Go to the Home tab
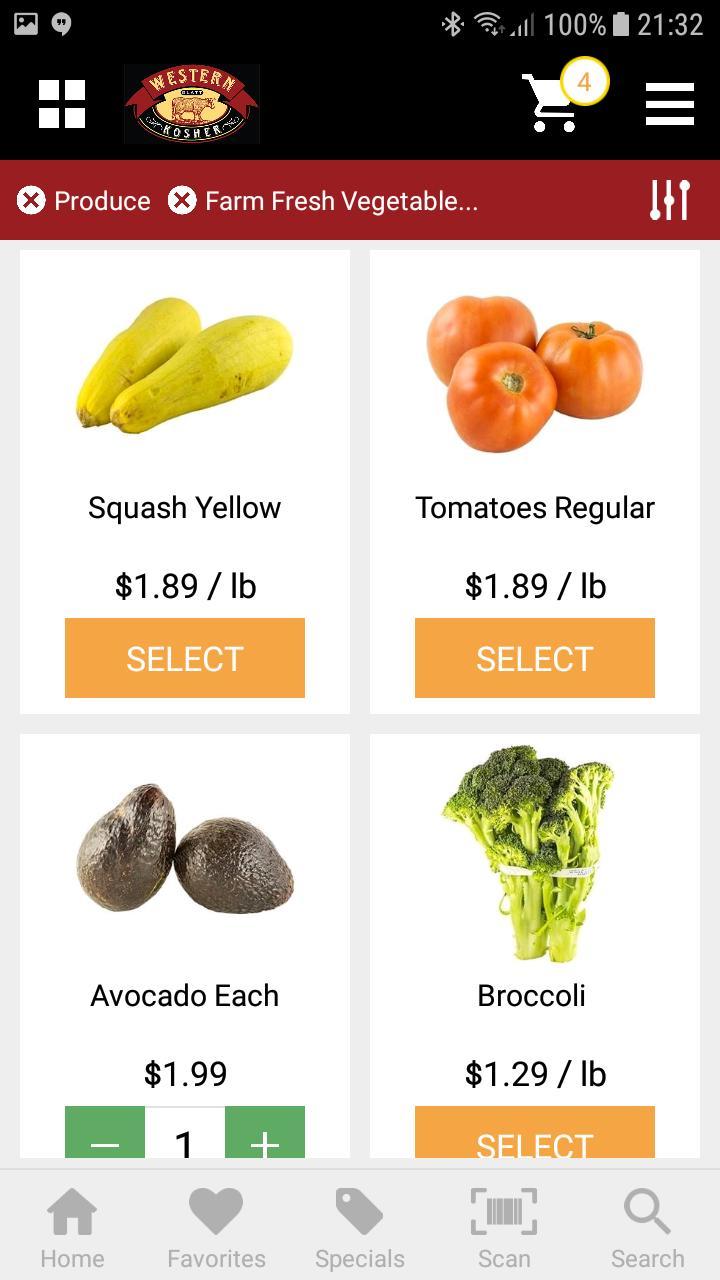Screen dimensions: 720x1280 point(72,1228)
